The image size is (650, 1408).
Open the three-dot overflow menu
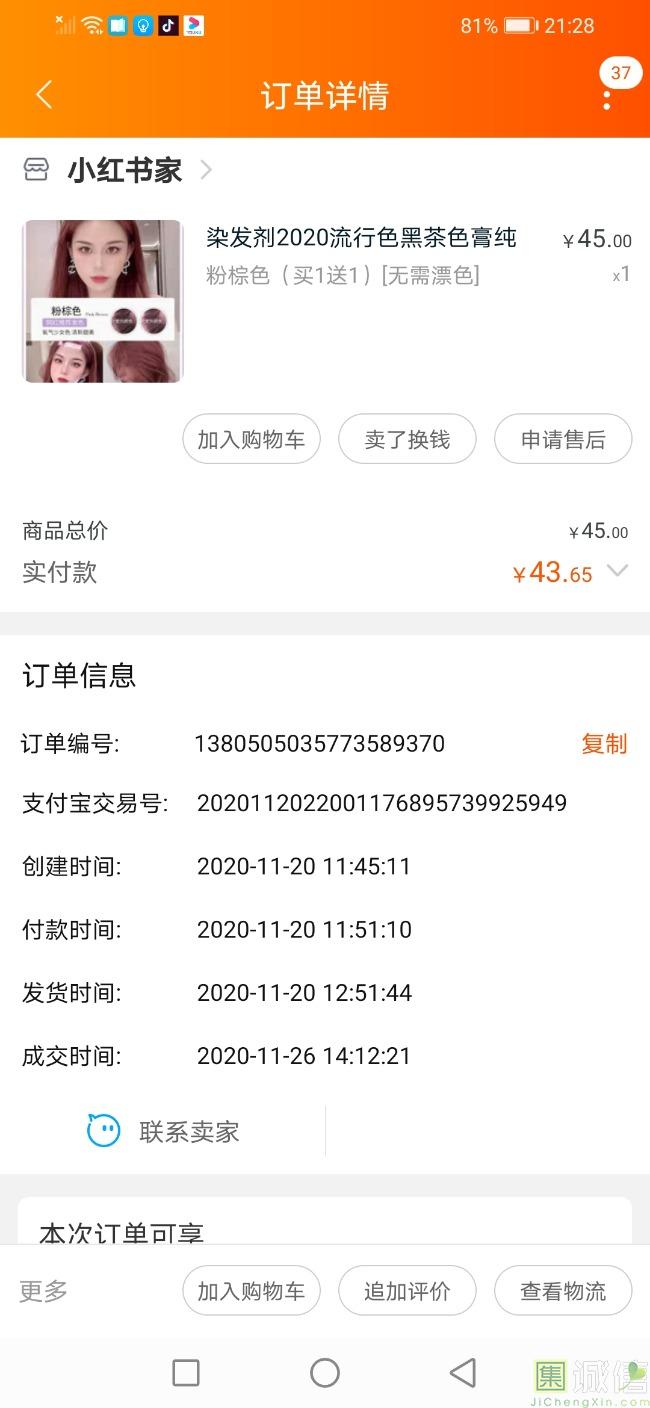(x=607, y=97)
